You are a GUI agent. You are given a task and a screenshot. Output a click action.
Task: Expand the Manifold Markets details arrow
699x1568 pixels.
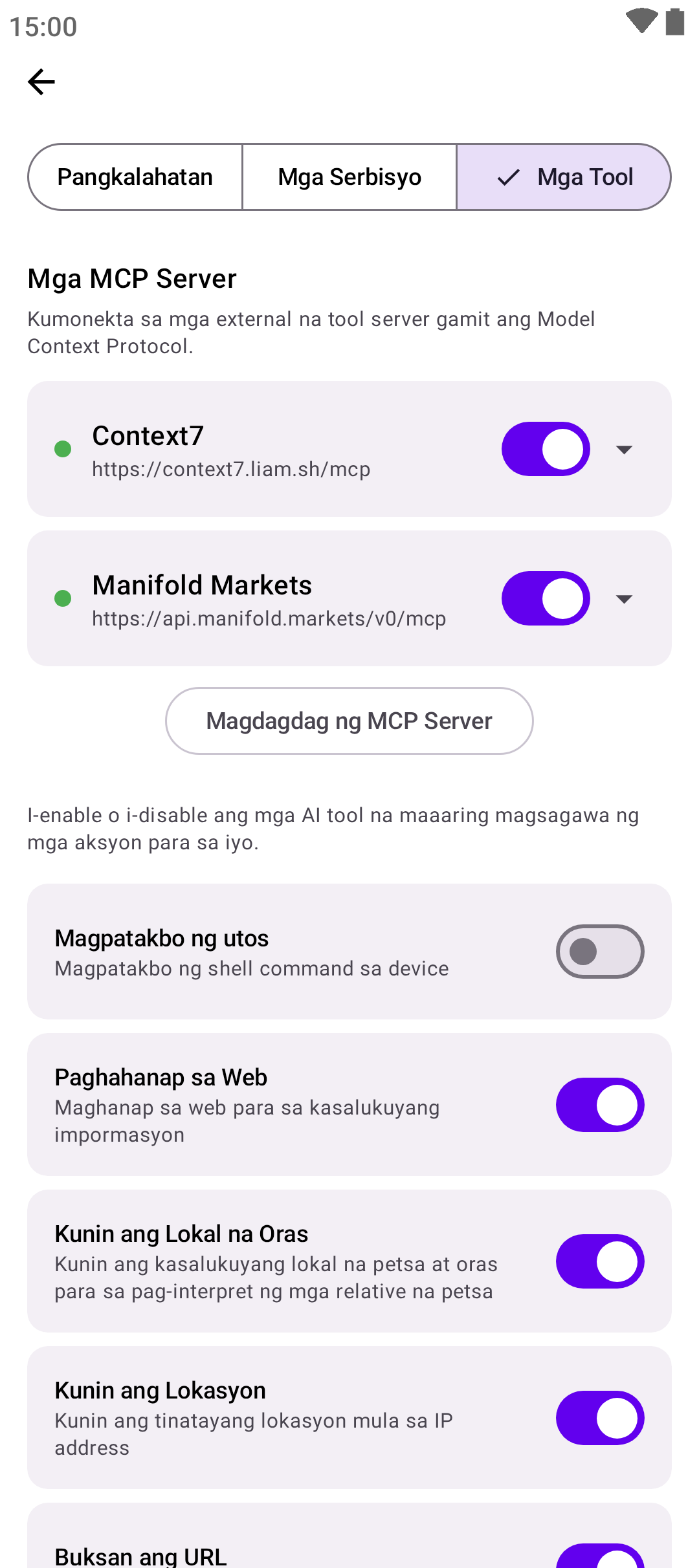[x=624, y=598]
